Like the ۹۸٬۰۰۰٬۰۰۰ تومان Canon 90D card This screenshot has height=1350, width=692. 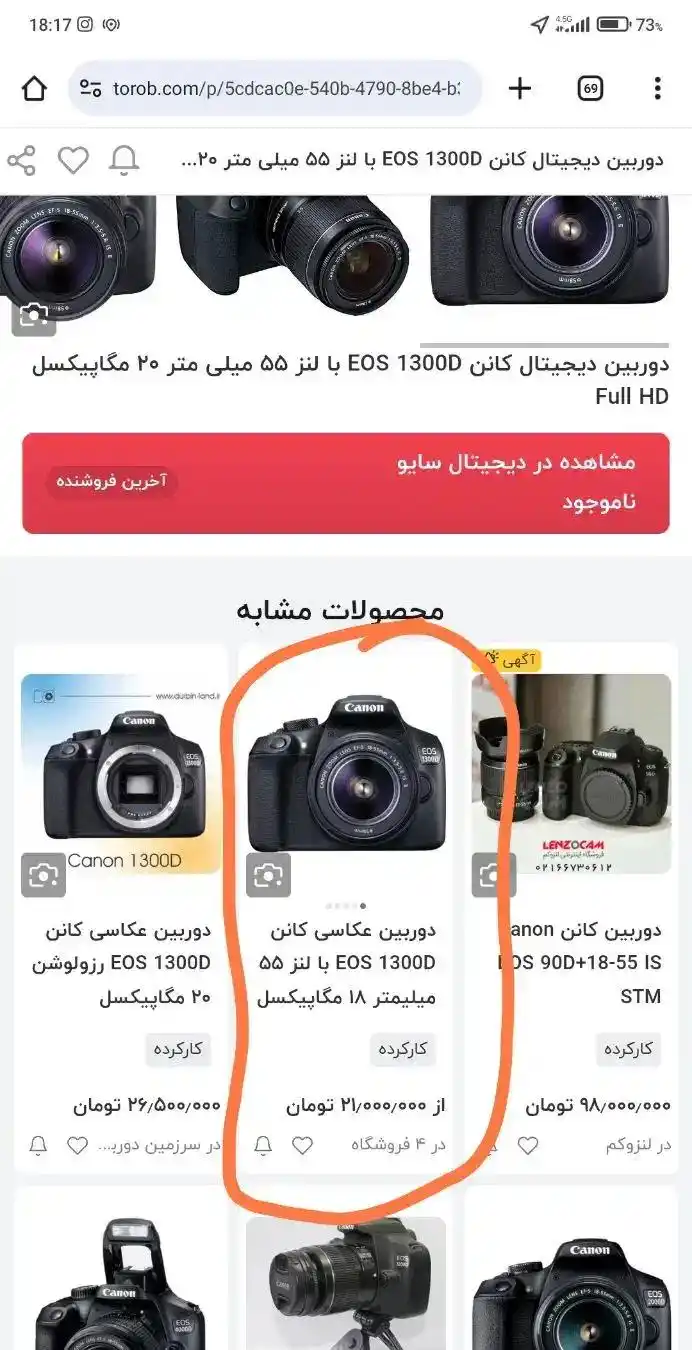point(528,1146)
